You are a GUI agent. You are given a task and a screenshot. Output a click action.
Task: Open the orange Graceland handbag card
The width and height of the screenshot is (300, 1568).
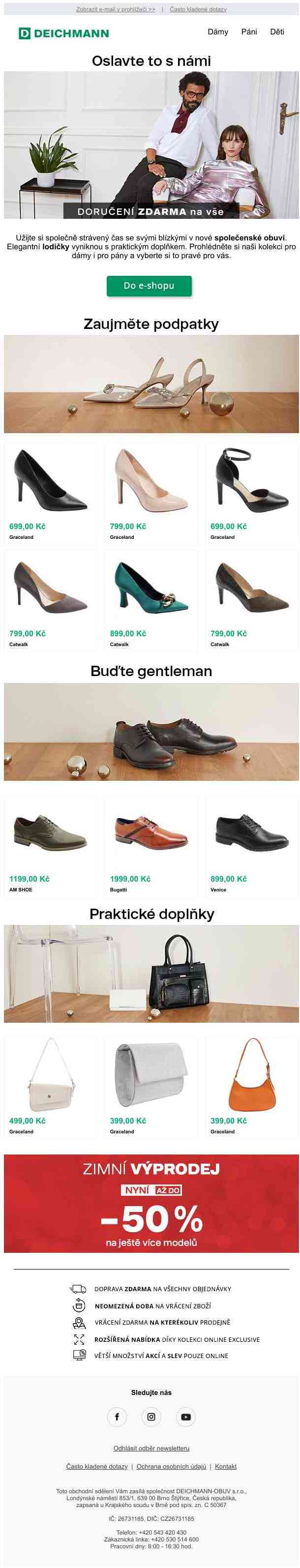(x=251, y=1087)
